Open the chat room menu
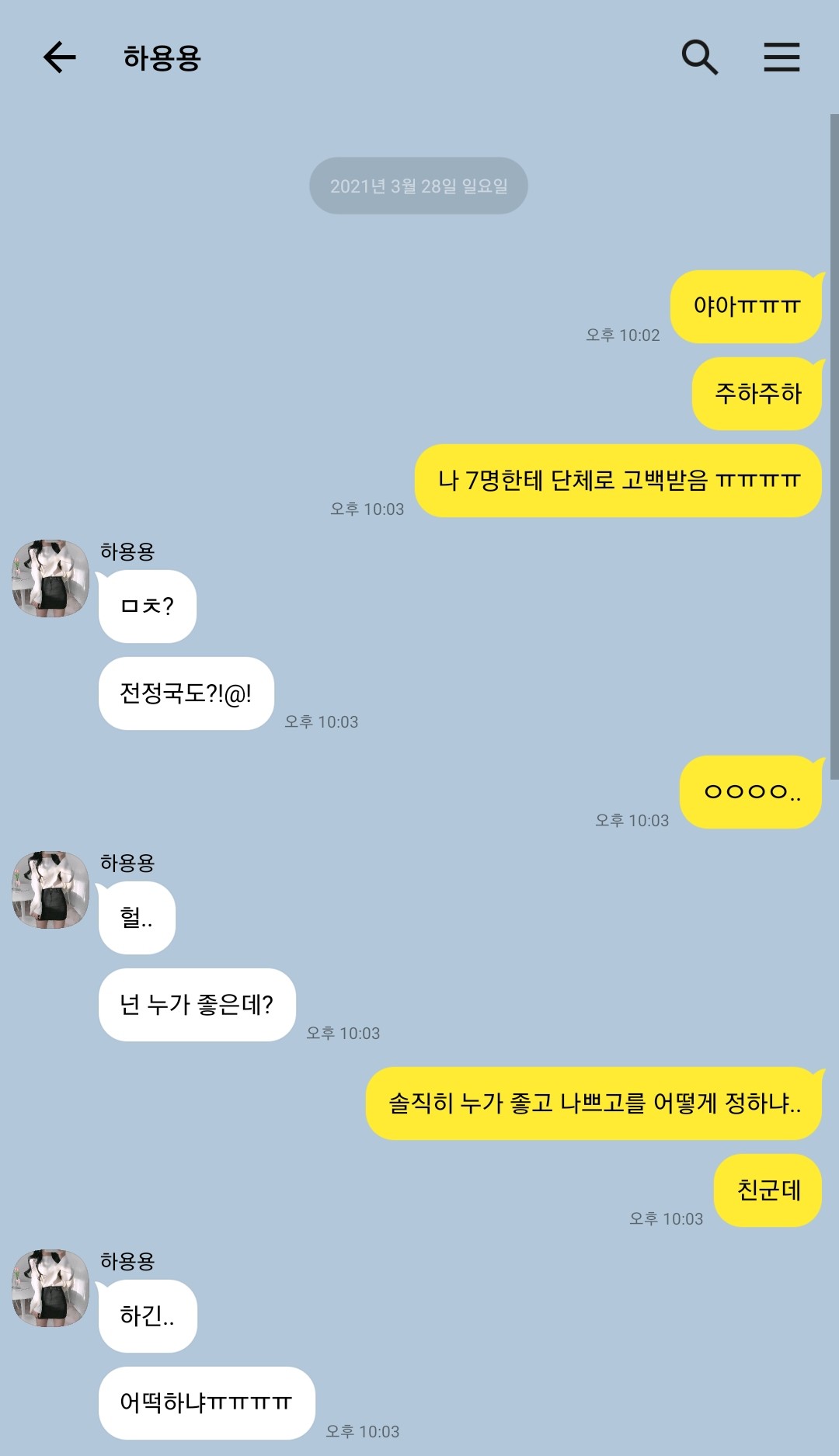 782,57
